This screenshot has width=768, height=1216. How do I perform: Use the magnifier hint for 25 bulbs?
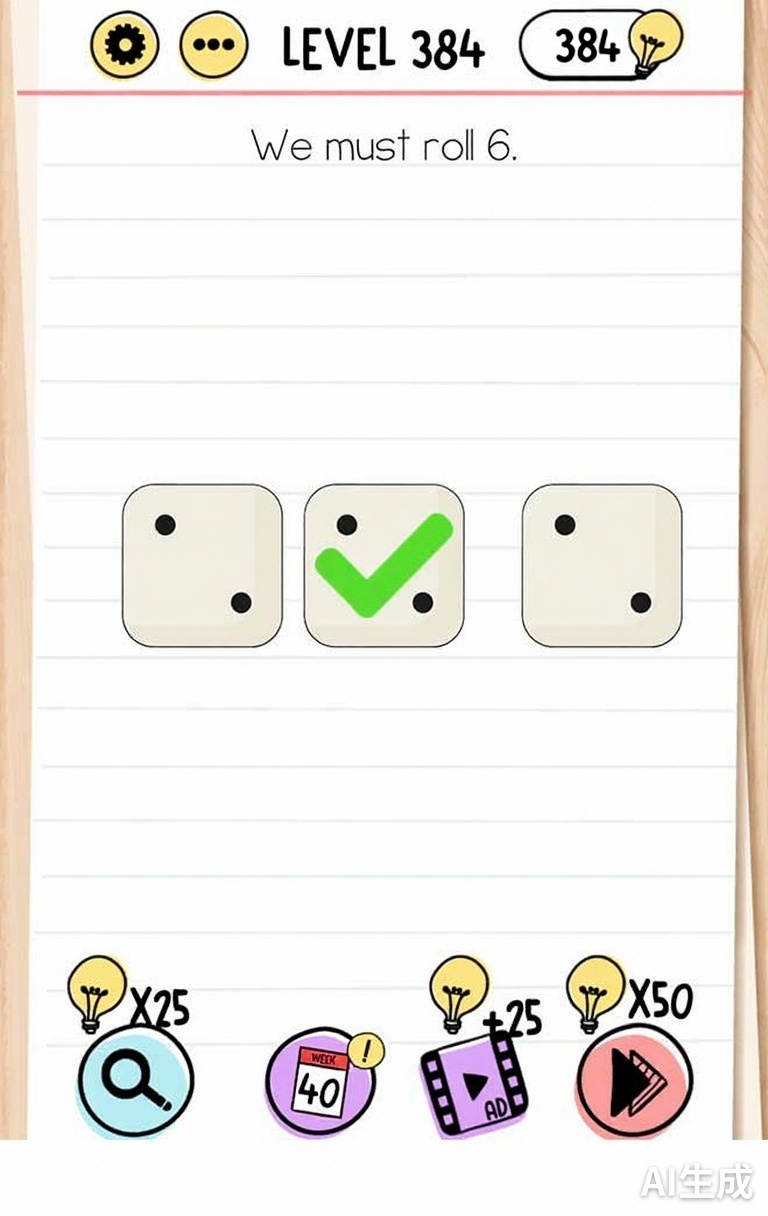(135, 1081)
